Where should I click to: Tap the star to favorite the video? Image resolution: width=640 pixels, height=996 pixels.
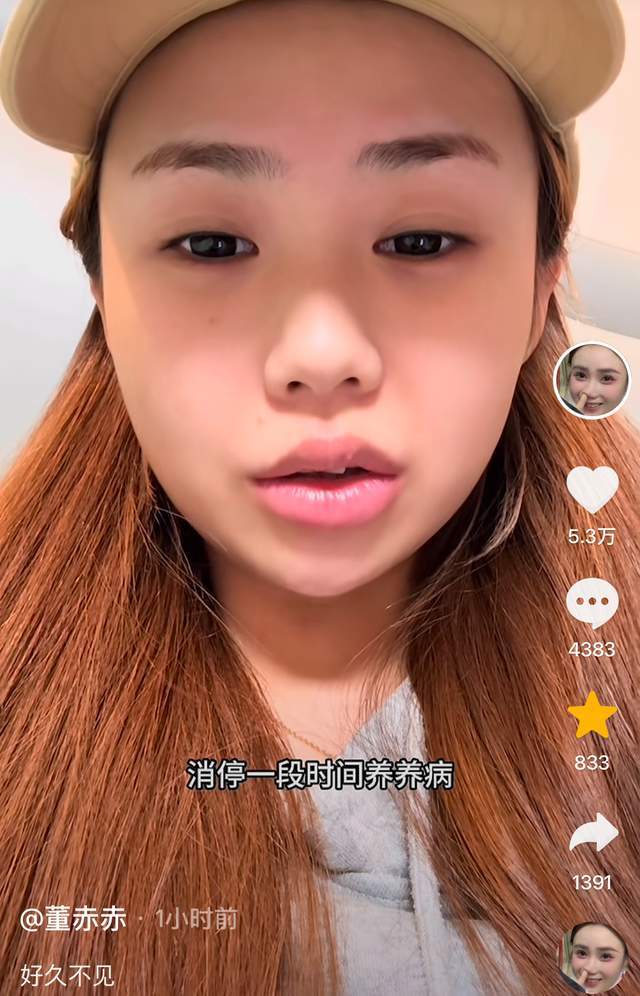pos(592,716)
